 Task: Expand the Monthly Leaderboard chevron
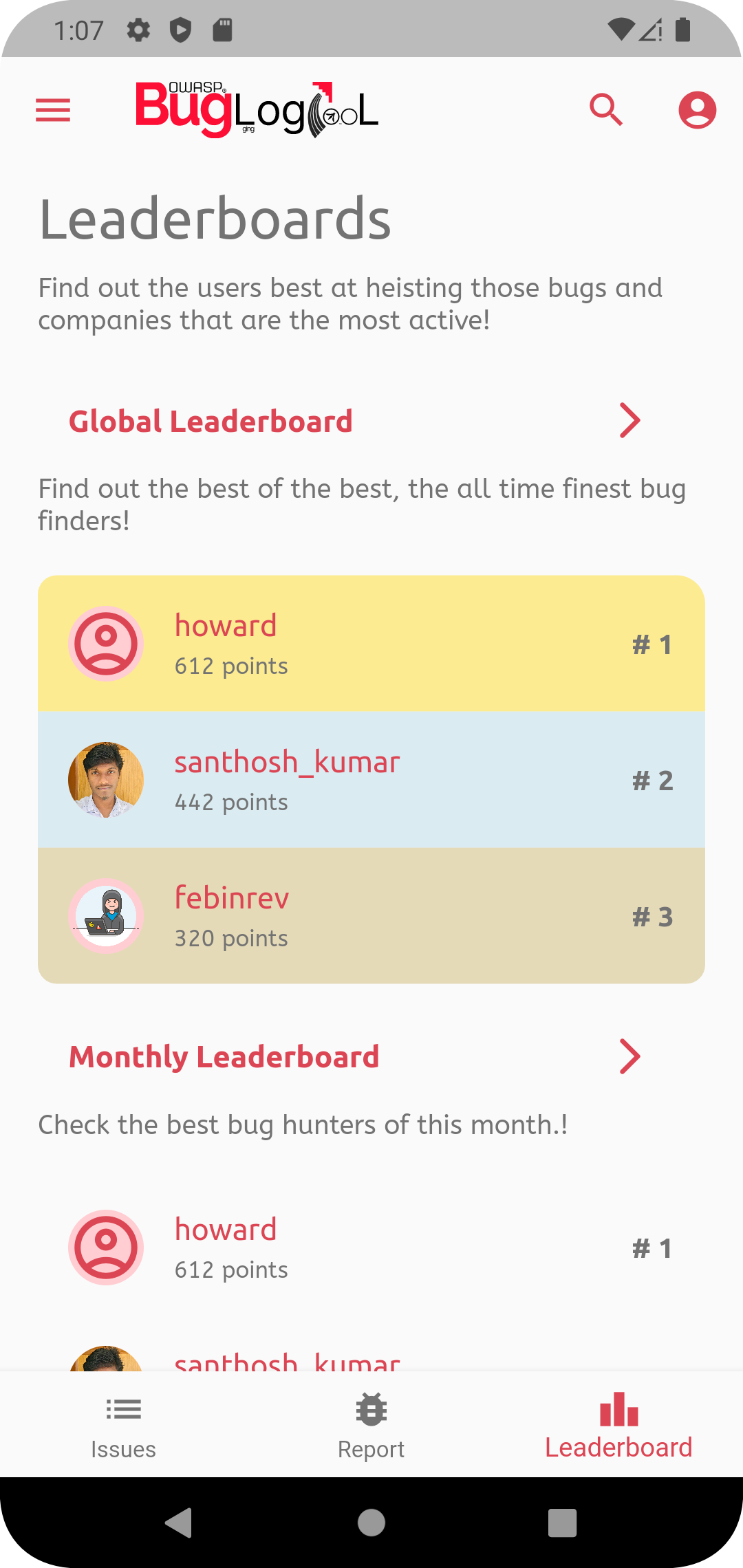pyautogui.click(x=629, y=1056)
